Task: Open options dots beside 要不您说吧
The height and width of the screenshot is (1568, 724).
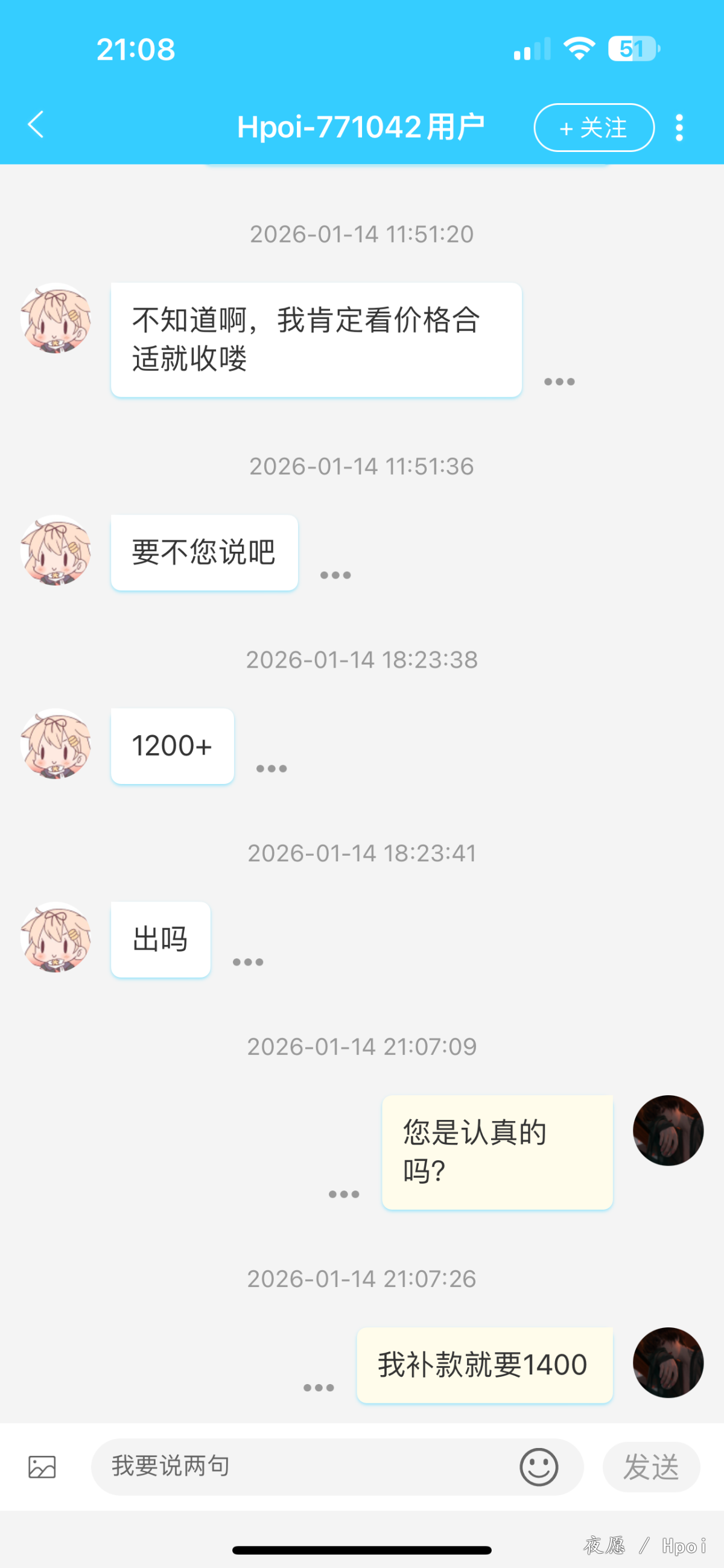Action: 335,575
